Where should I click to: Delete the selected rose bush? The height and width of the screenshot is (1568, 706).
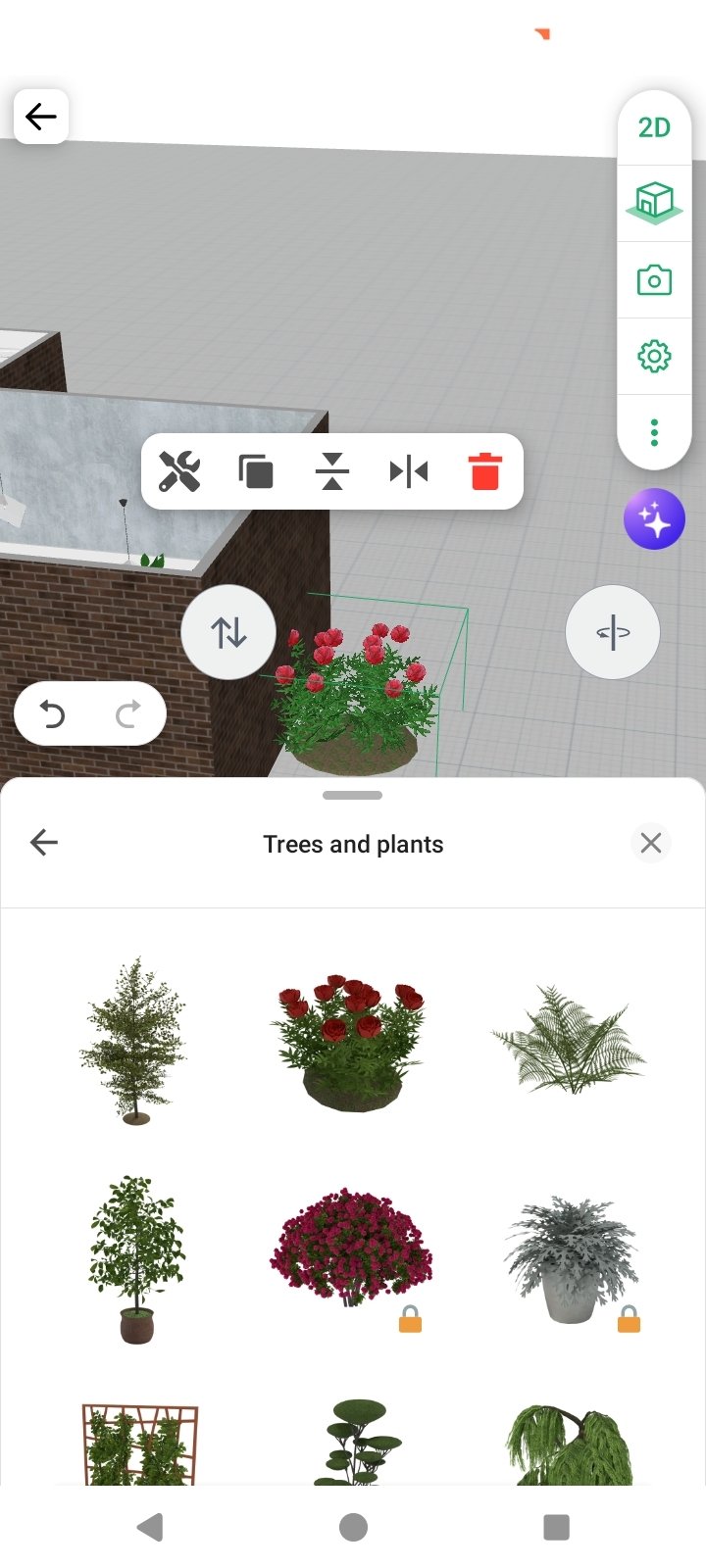point(485,471)
